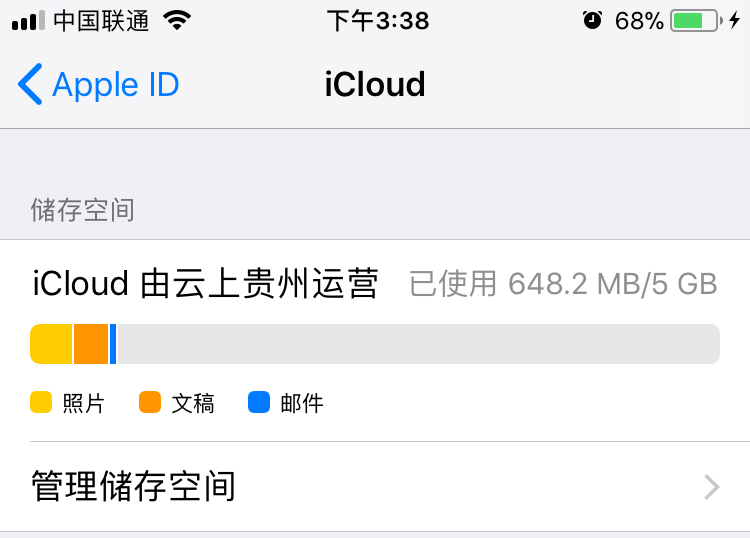This screenshot has width=750, height=538.
Task: Open 管理储存空间 row
Action: coord(374,487)
